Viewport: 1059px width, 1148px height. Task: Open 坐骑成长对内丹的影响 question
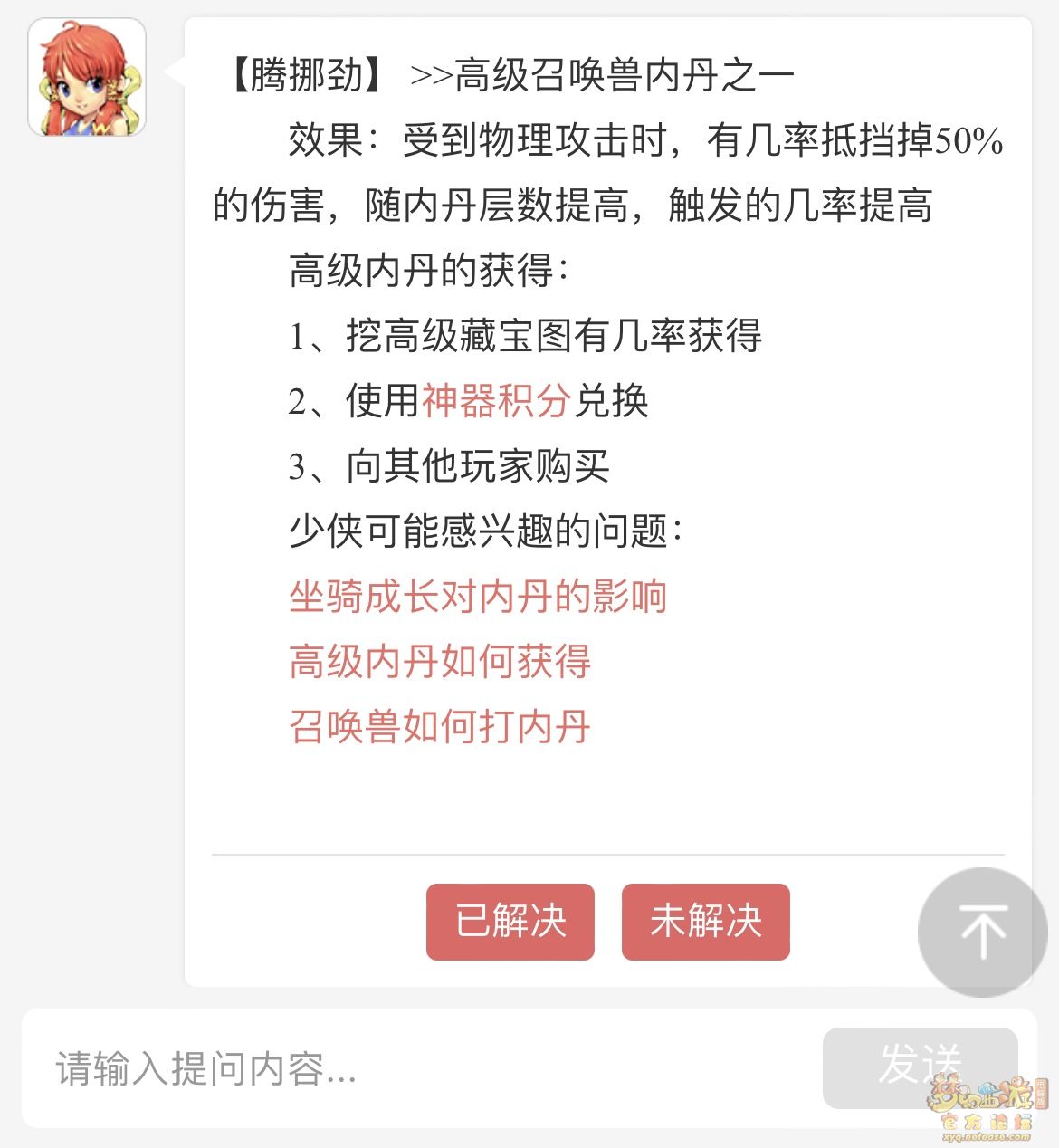coord(478,597)
